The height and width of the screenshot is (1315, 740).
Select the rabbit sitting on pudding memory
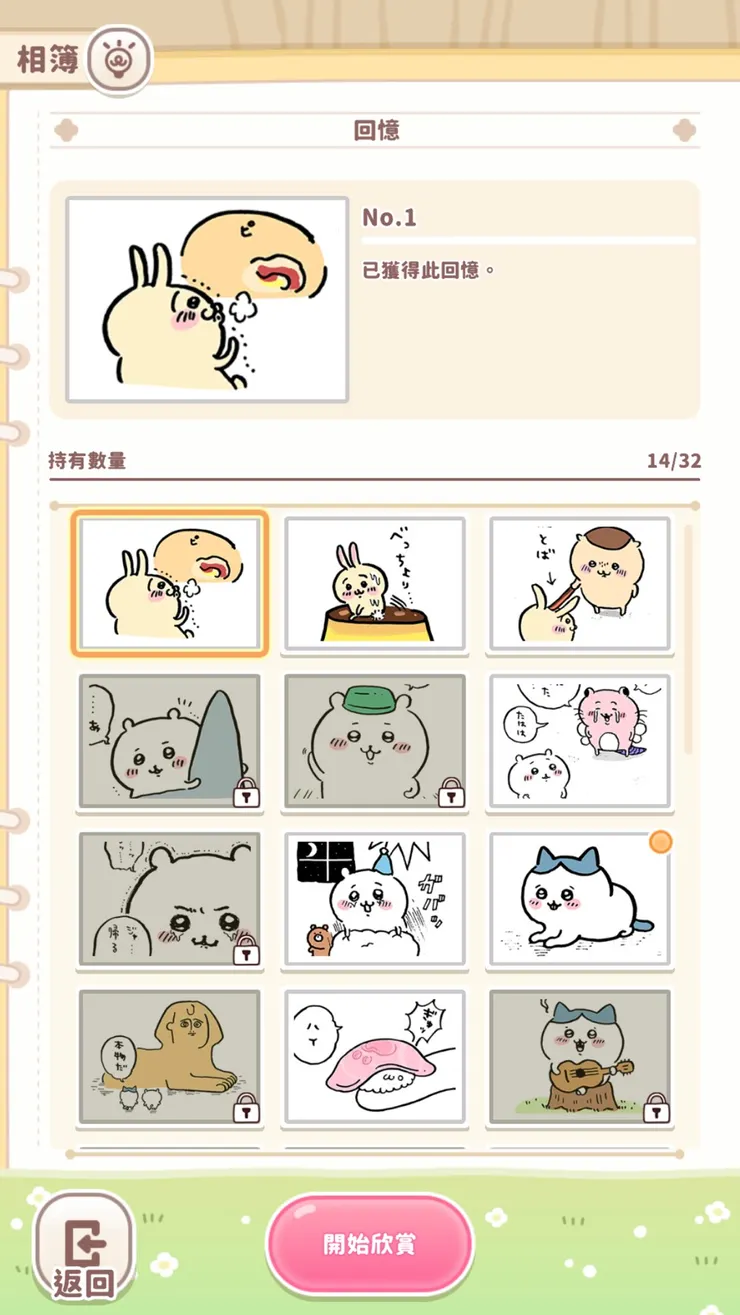tap(375, 584)
